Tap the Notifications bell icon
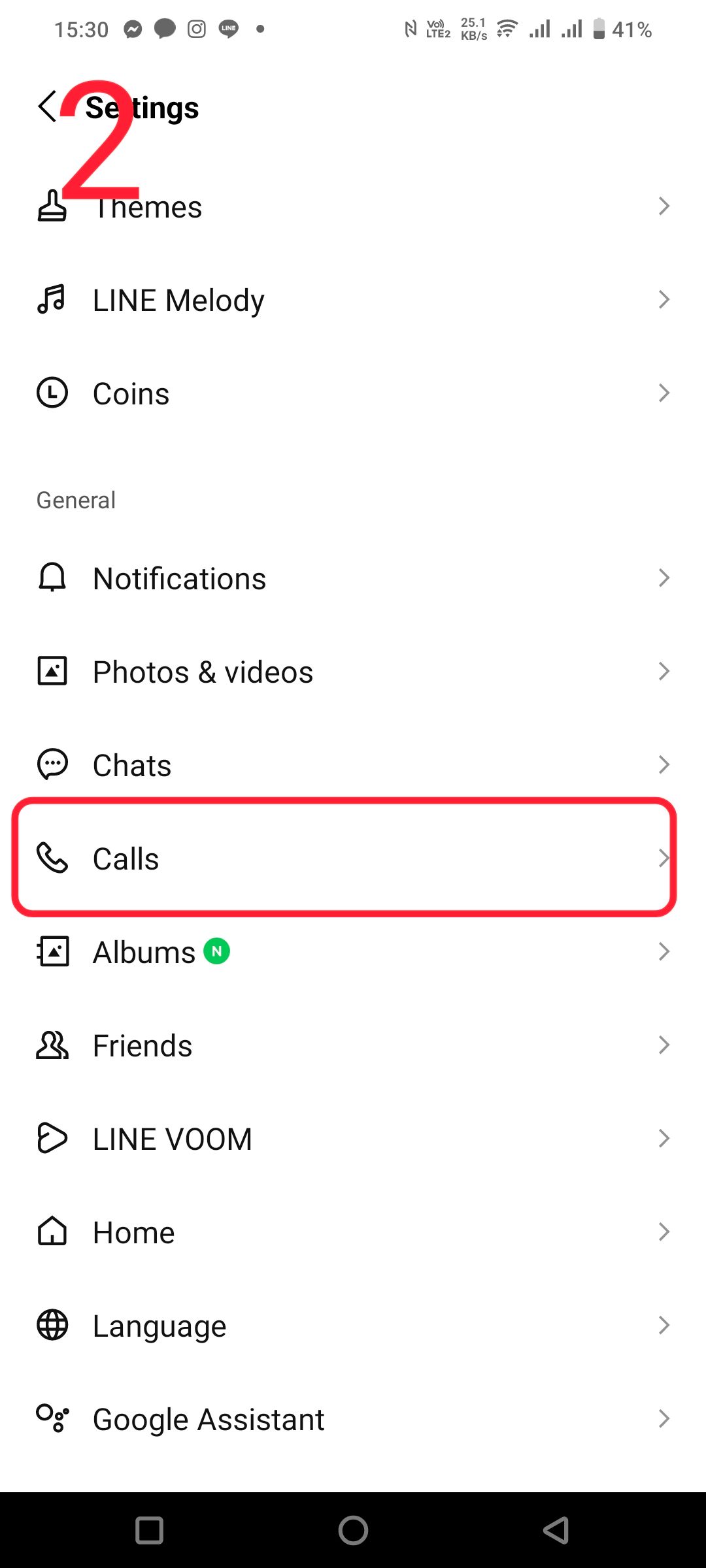This screenshot has width=706, height=1568. (x=52, y=578)
